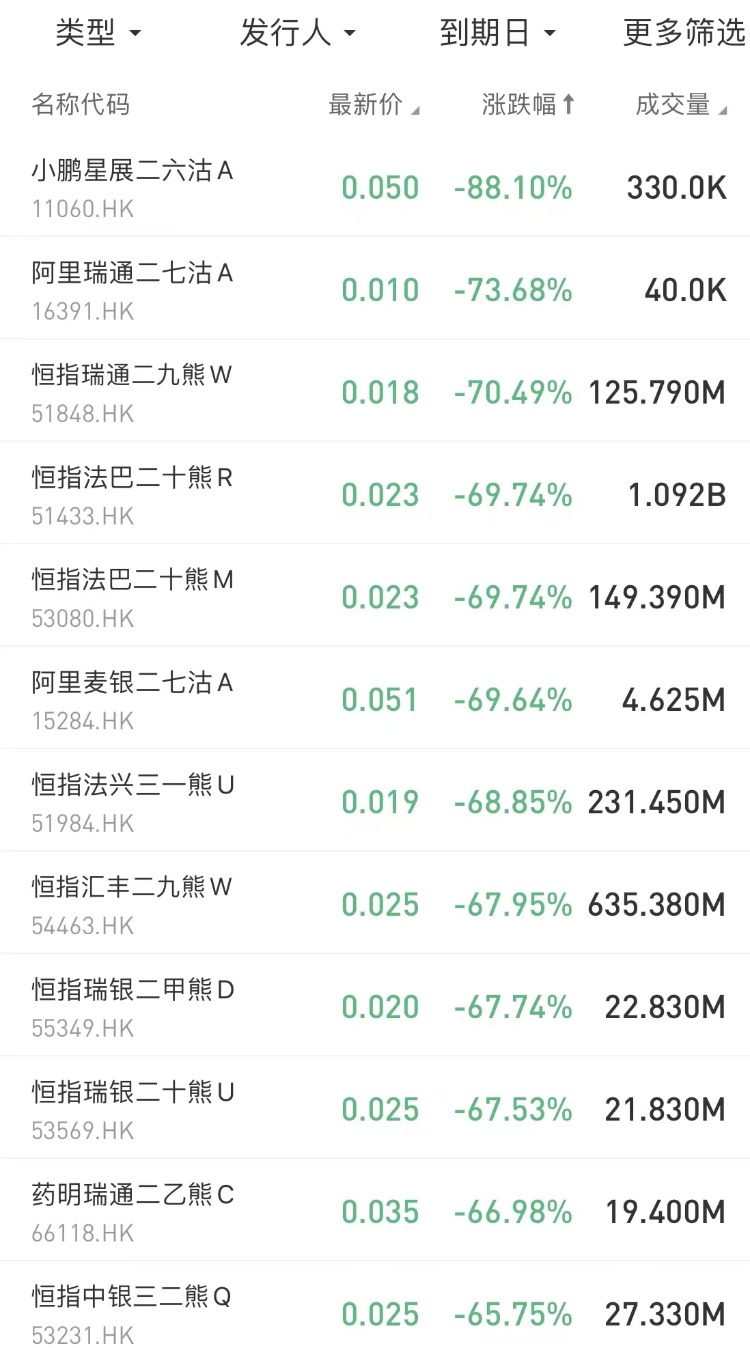Open the 到期日 filter dropdown
The height and width of the screenshot is (1348, 750).
coord(497,33)
